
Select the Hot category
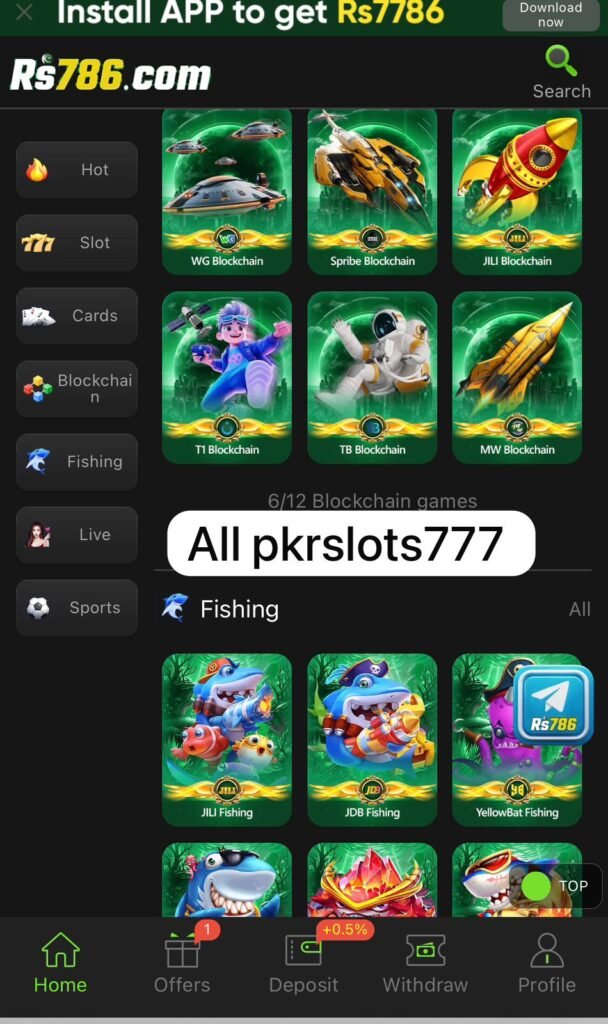pos(77,170)
